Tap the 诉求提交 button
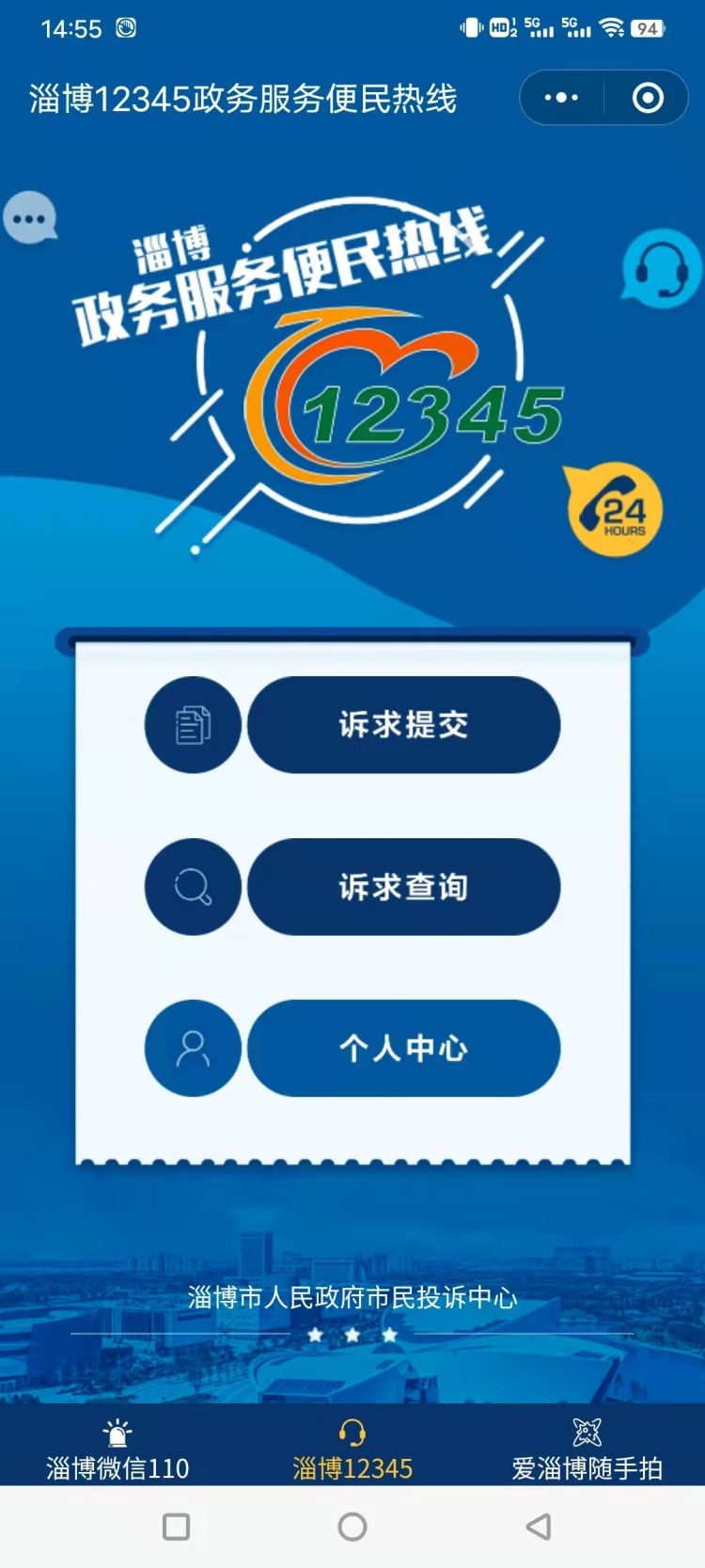Image resolution: width=705 pixels, height=1568 pixels. point(403,725)
